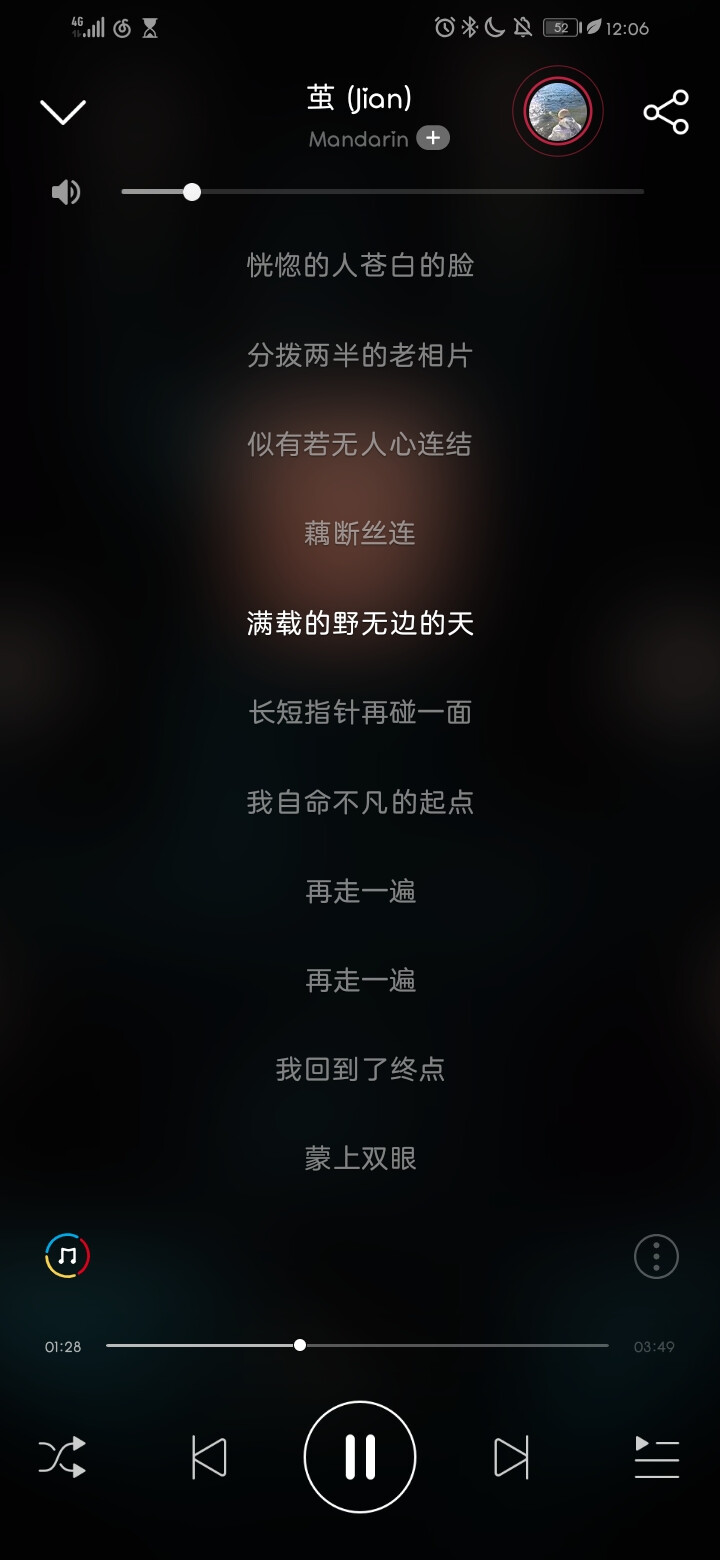This screenshot has width=720, height=1560.
Task: Skip to the next track
Action: (x=512, y=1458)
